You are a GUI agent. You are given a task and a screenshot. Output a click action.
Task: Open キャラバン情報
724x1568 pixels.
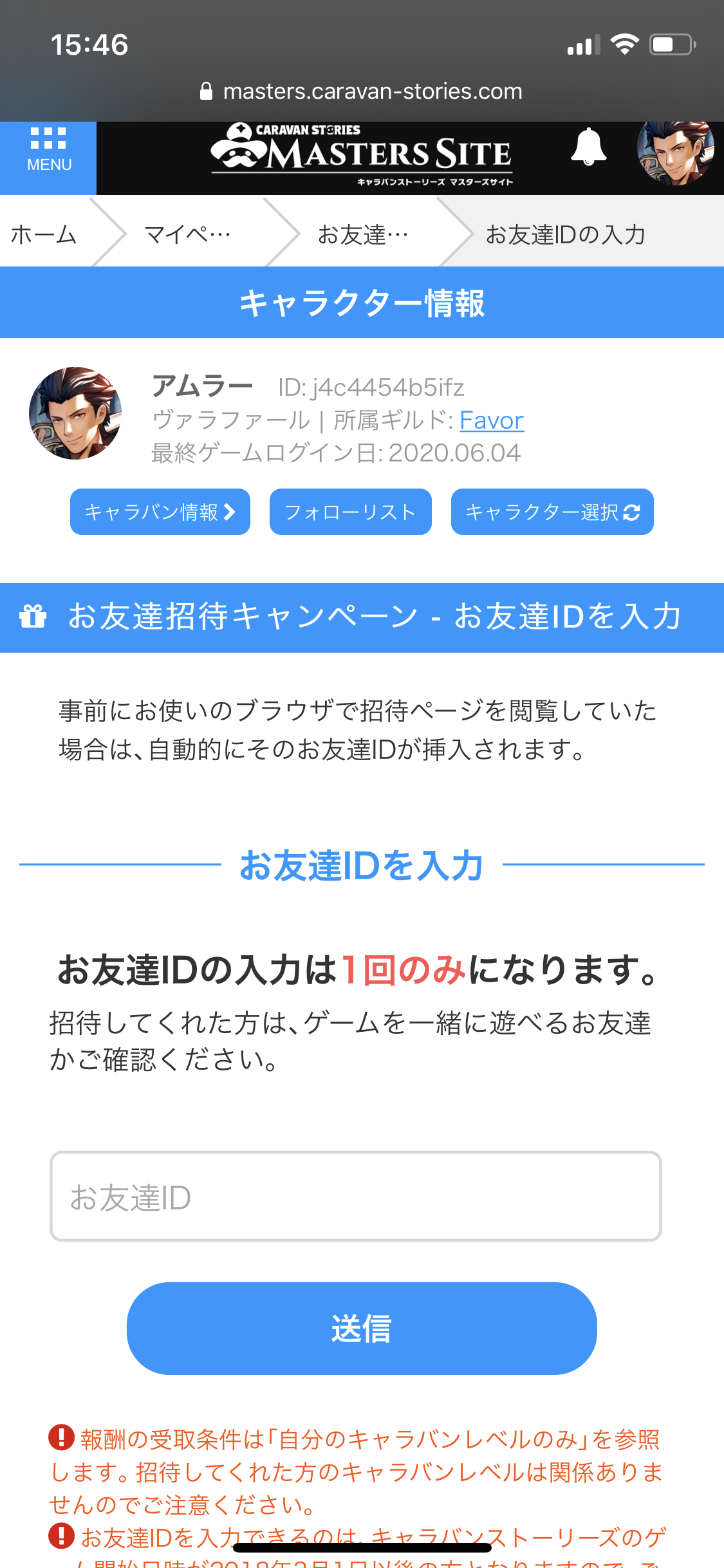(x=160, y=512)
